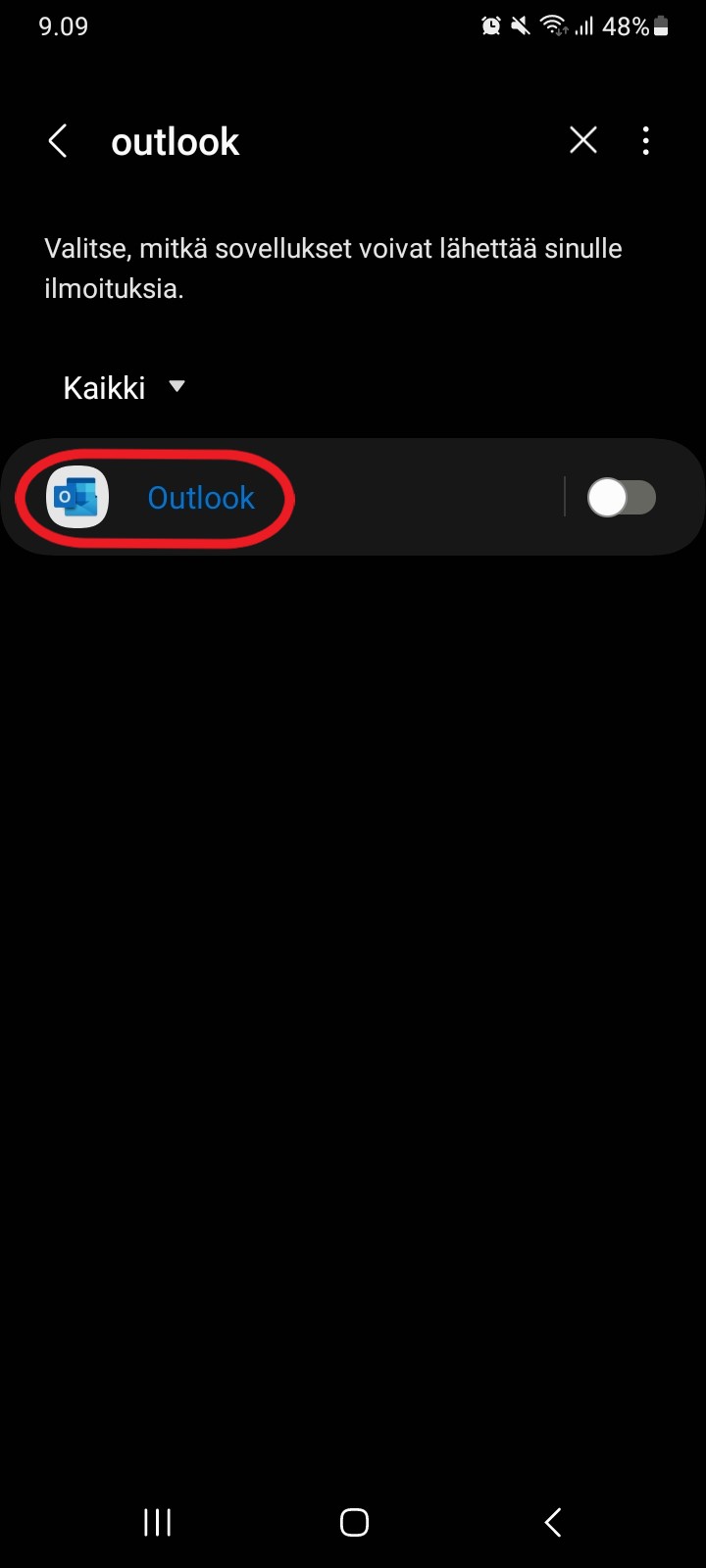This screenshot has width=706, height=1568.
Task: Expand the Kaikki filter dropdown
Action: click(x=124, y=387)
